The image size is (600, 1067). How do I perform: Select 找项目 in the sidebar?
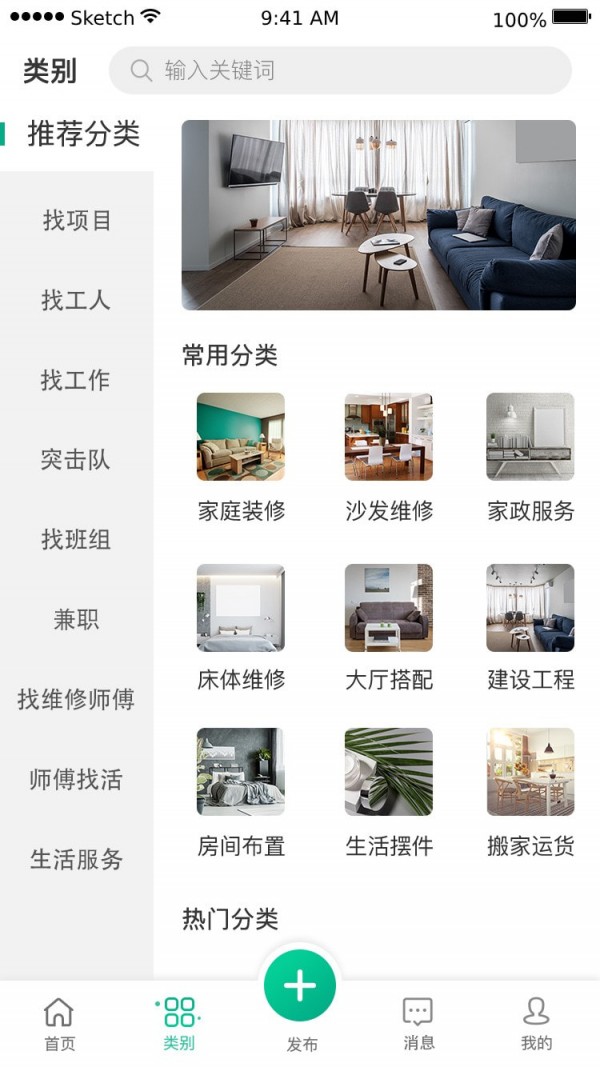coord(76,220)
